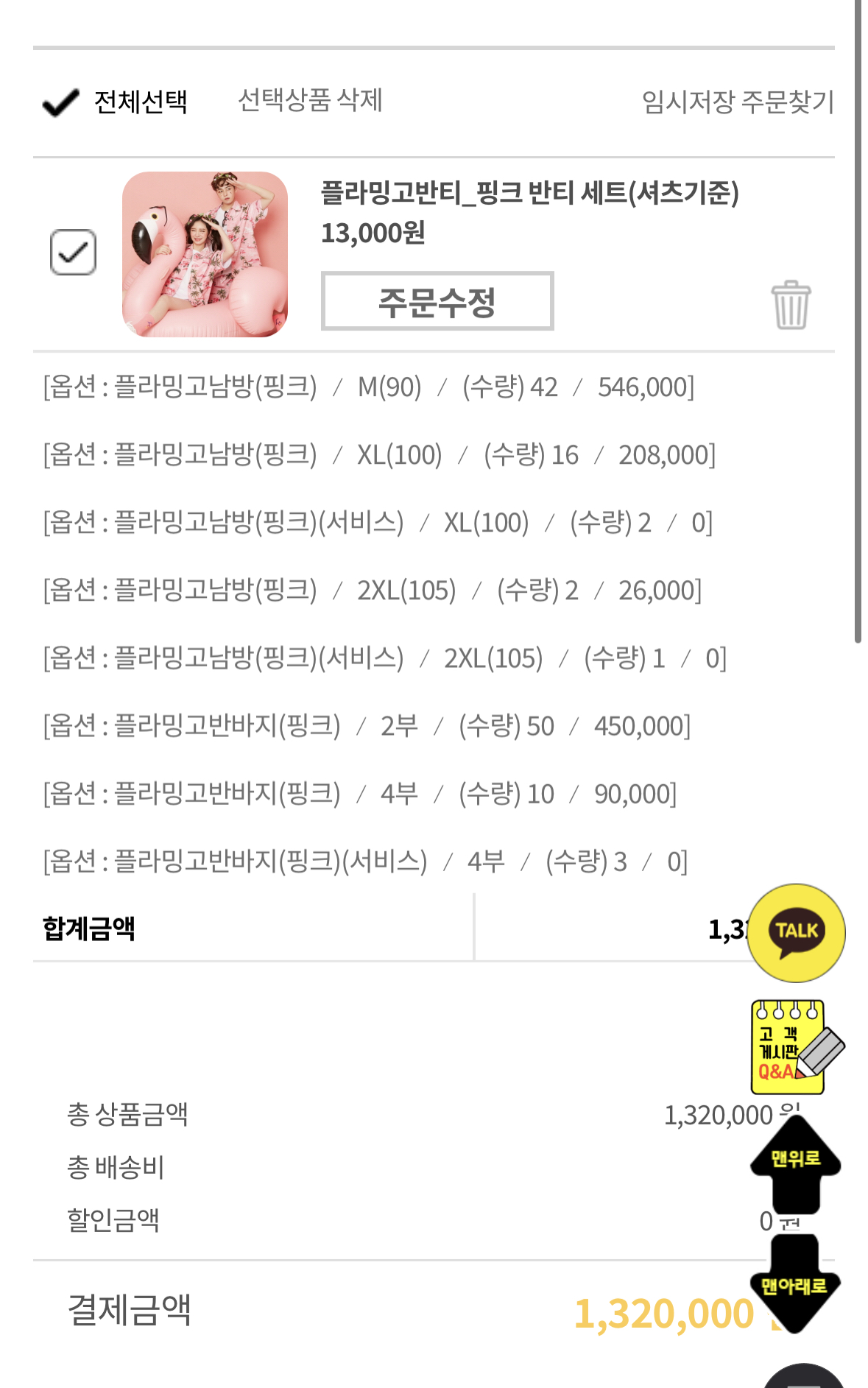
Task: Delete item with the trash can icon
Action: tap(791, 305)
